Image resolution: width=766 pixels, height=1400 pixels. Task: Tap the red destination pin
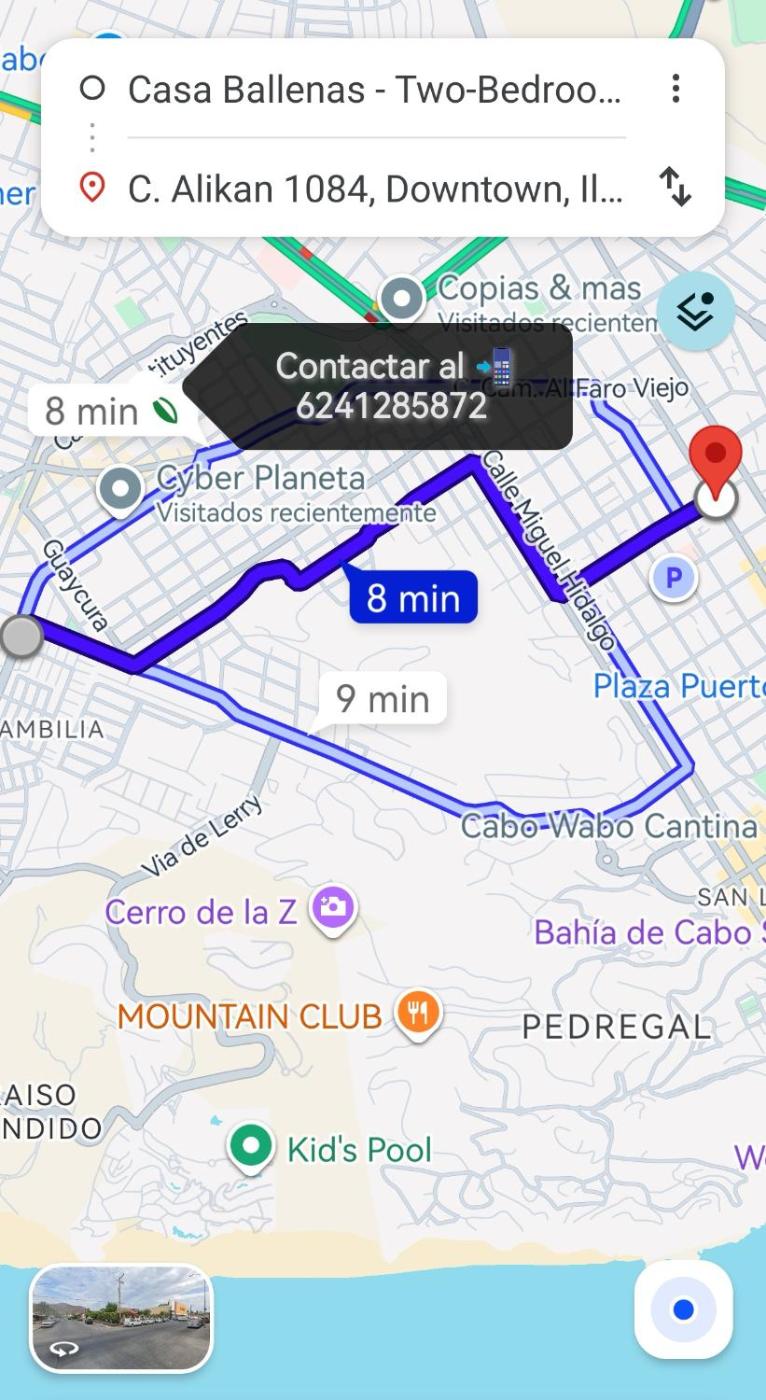(716, 457)
